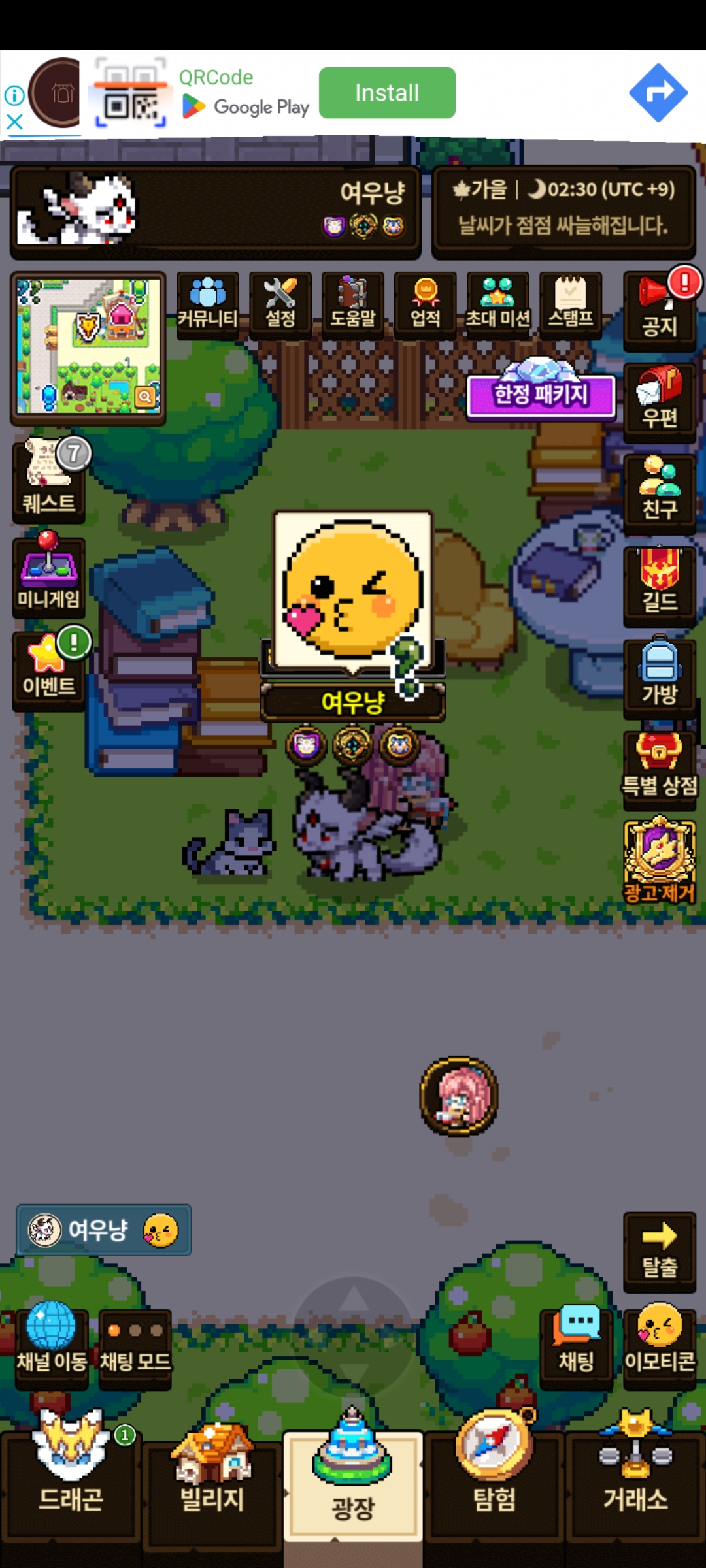This screenshot has width=706, height=1568.
Task: Open 친구 (Friends) list
Action: click(x=659, y=491)
